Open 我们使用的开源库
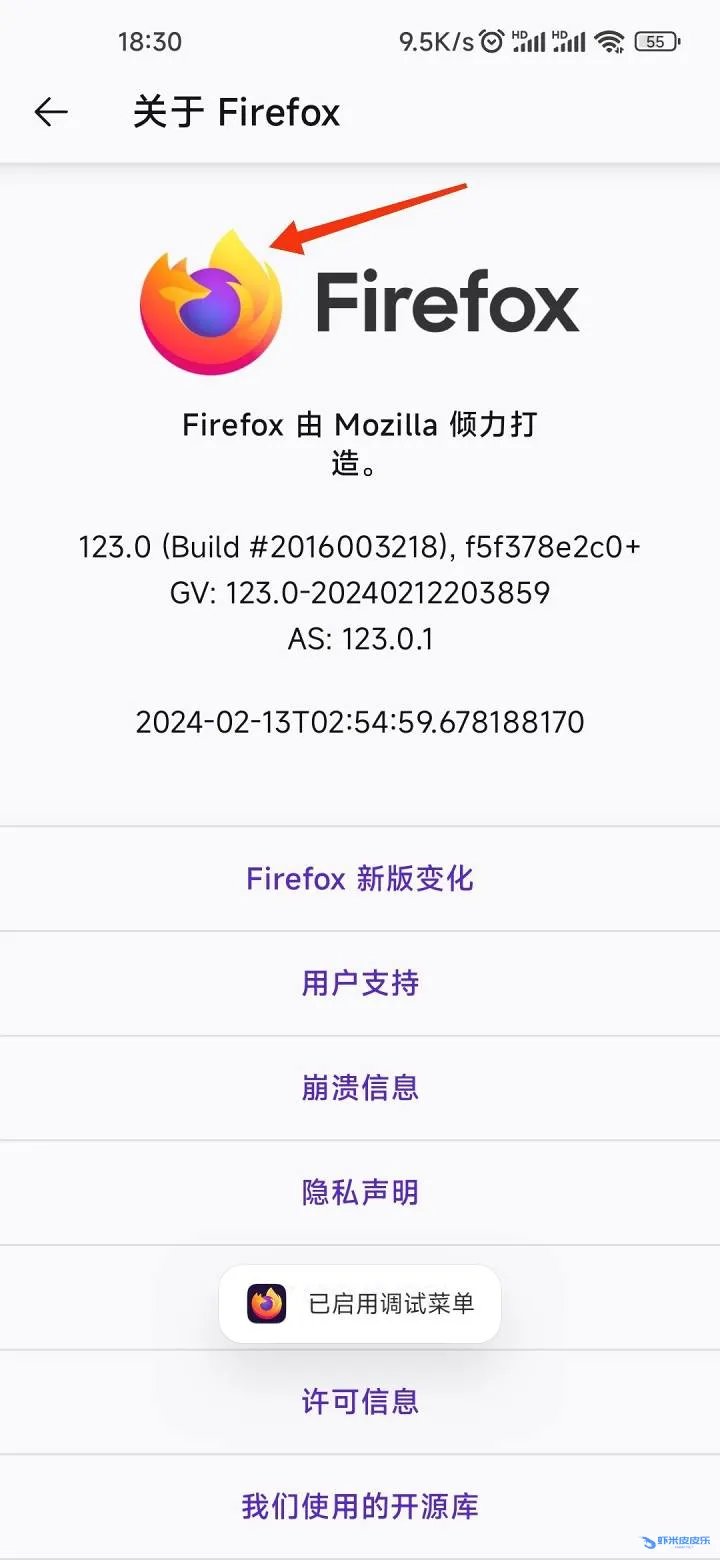Viewport: 720px width, 1560px height. coord(360,1506)
